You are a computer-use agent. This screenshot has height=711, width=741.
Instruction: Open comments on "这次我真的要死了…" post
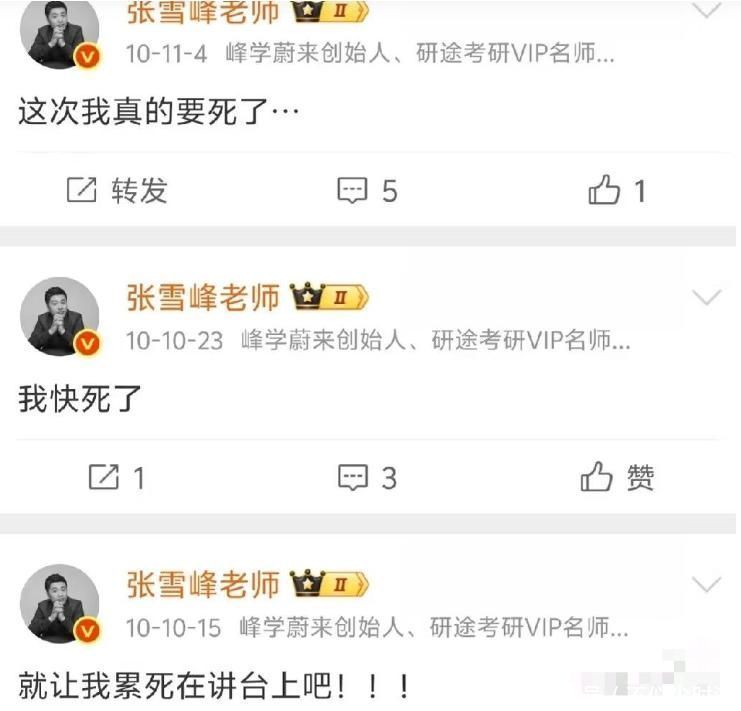click(367, 190)
